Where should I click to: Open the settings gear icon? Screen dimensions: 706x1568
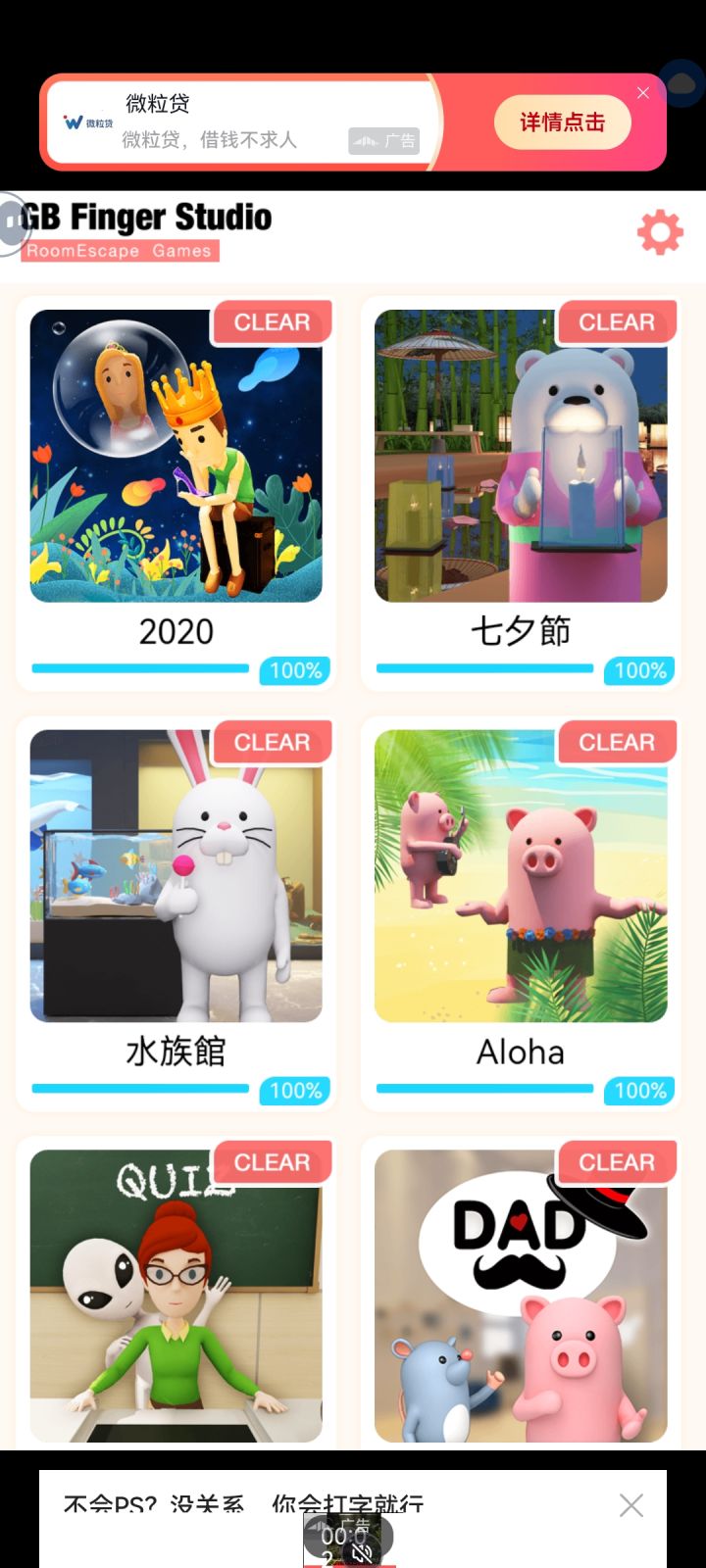[659, 232]
